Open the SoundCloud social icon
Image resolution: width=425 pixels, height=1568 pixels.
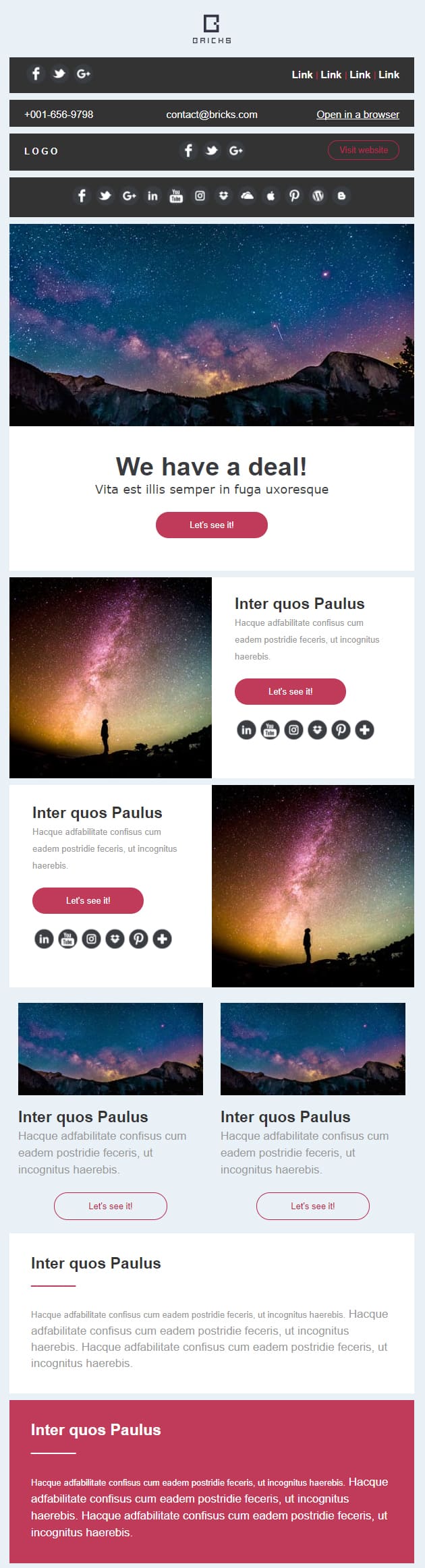(248, 196)
